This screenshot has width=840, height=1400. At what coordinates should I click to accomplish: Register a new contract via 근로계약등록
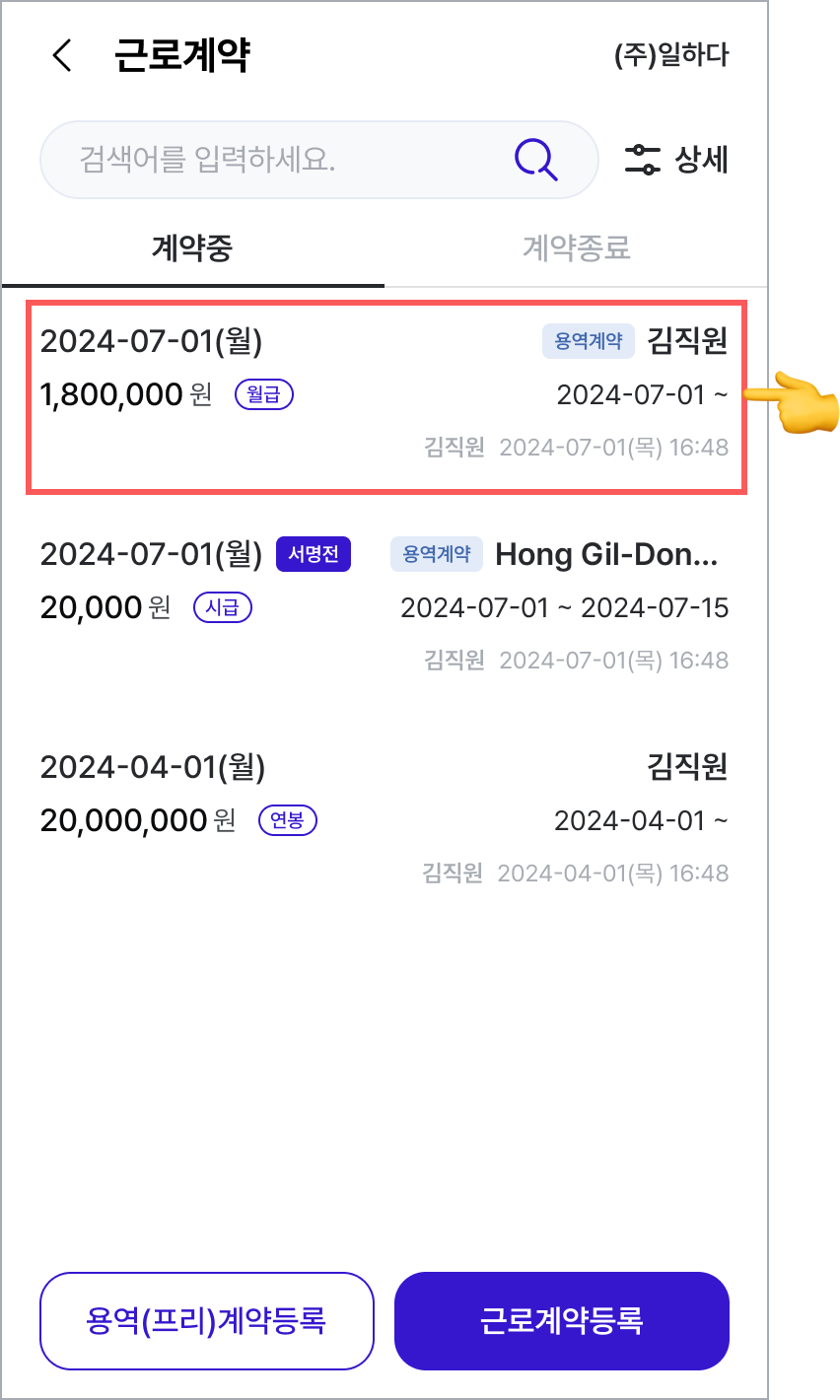(x=561, y=1320)
